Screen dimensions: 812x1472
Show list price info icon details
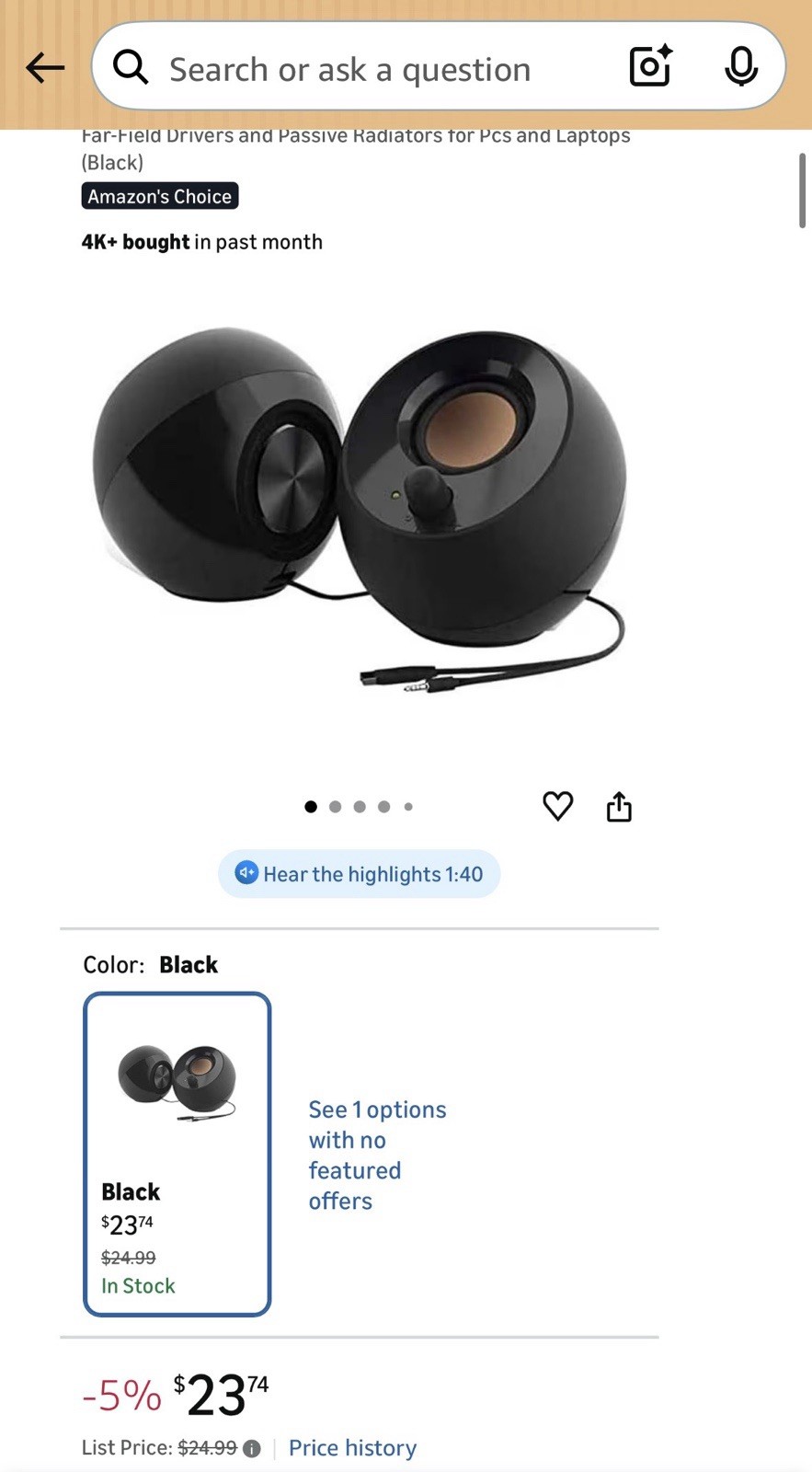(x=252, y=1449)
